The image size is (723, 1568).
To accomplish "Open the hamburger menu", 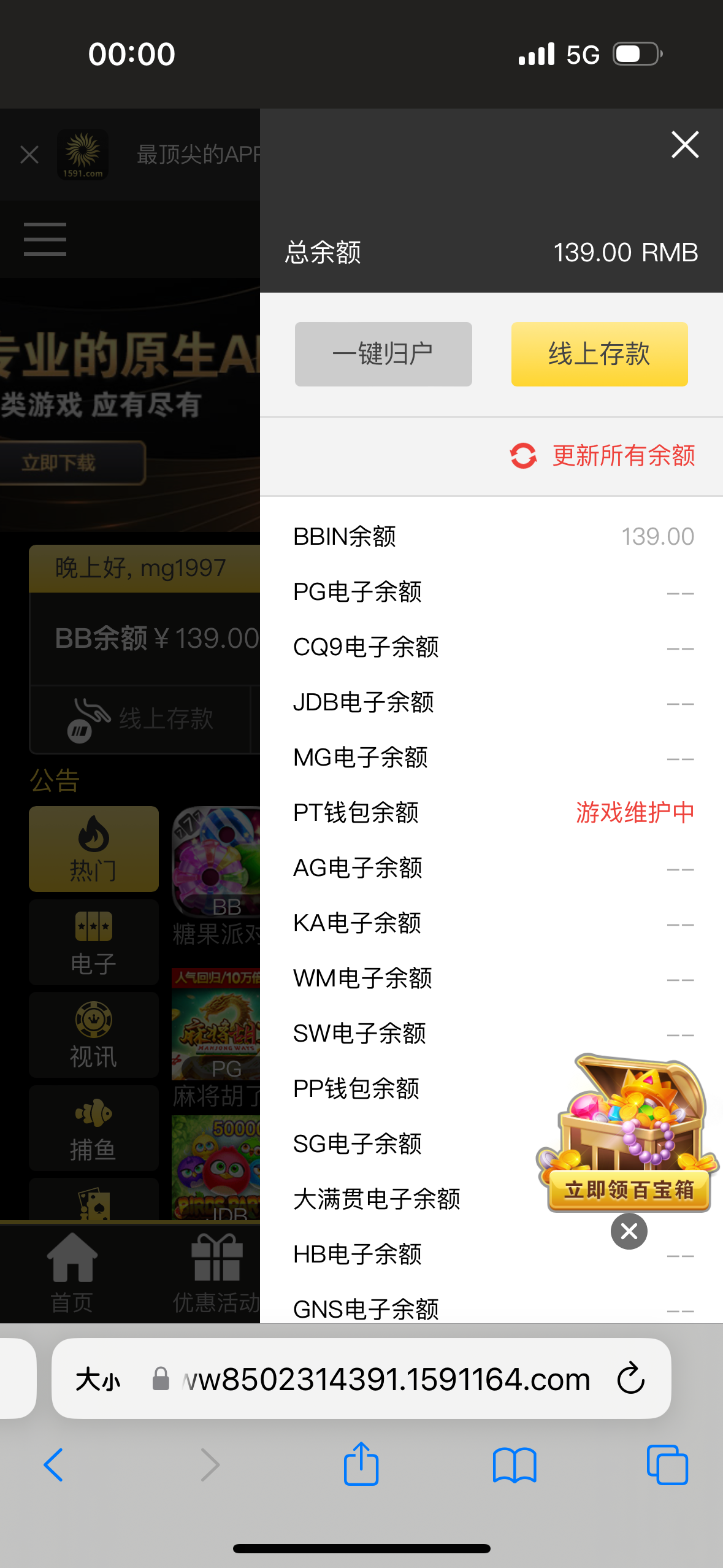I will pos(44,239).
